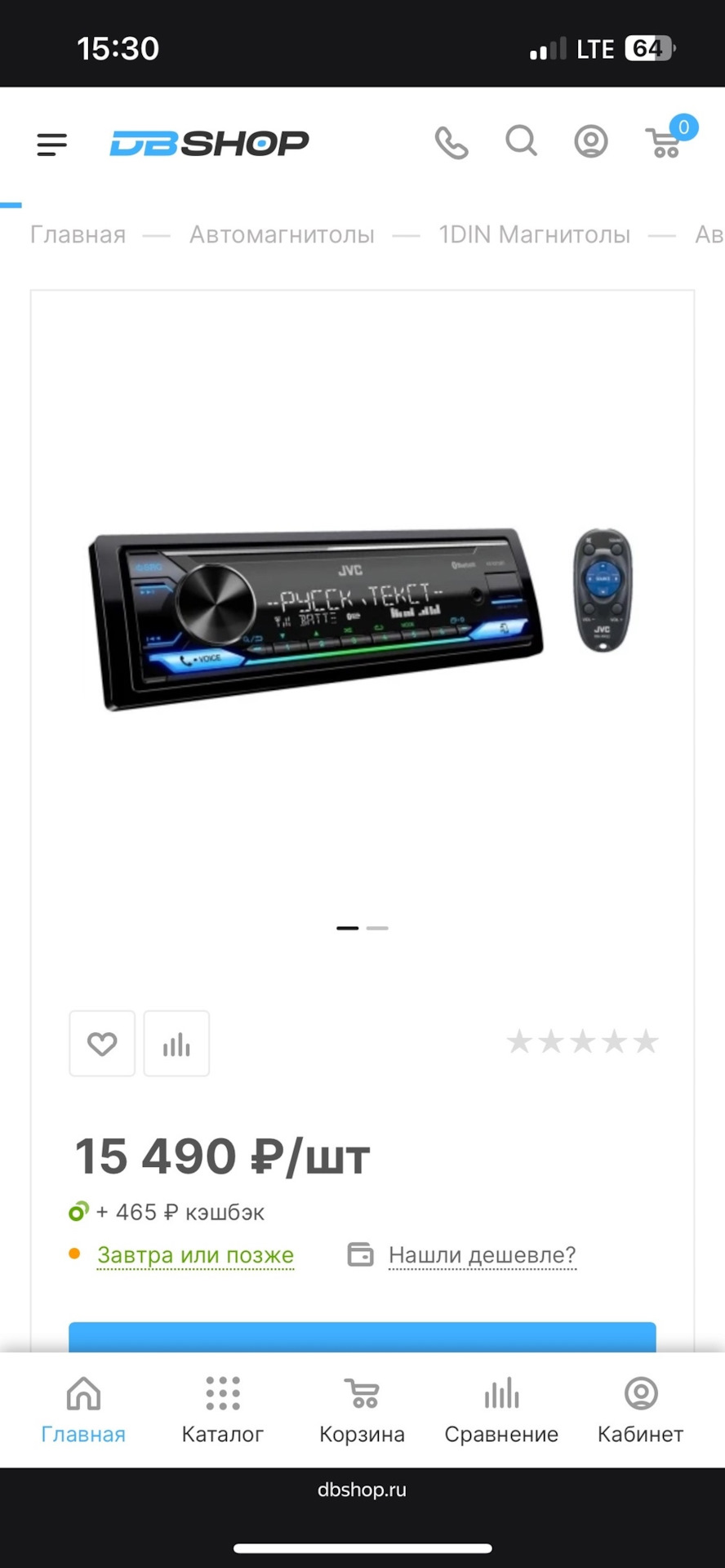
Task: Open the search magnifier
Action: coord(521,141)
